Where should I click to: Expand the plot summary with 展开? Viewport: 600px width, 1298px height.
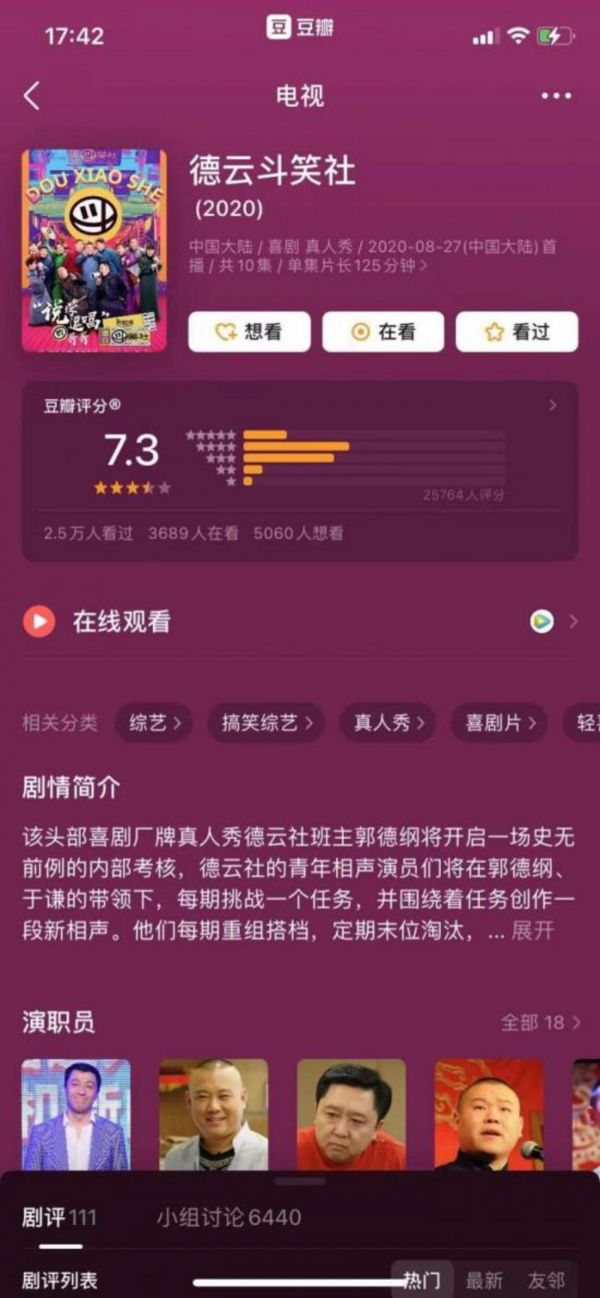click(x=532, y=930)
